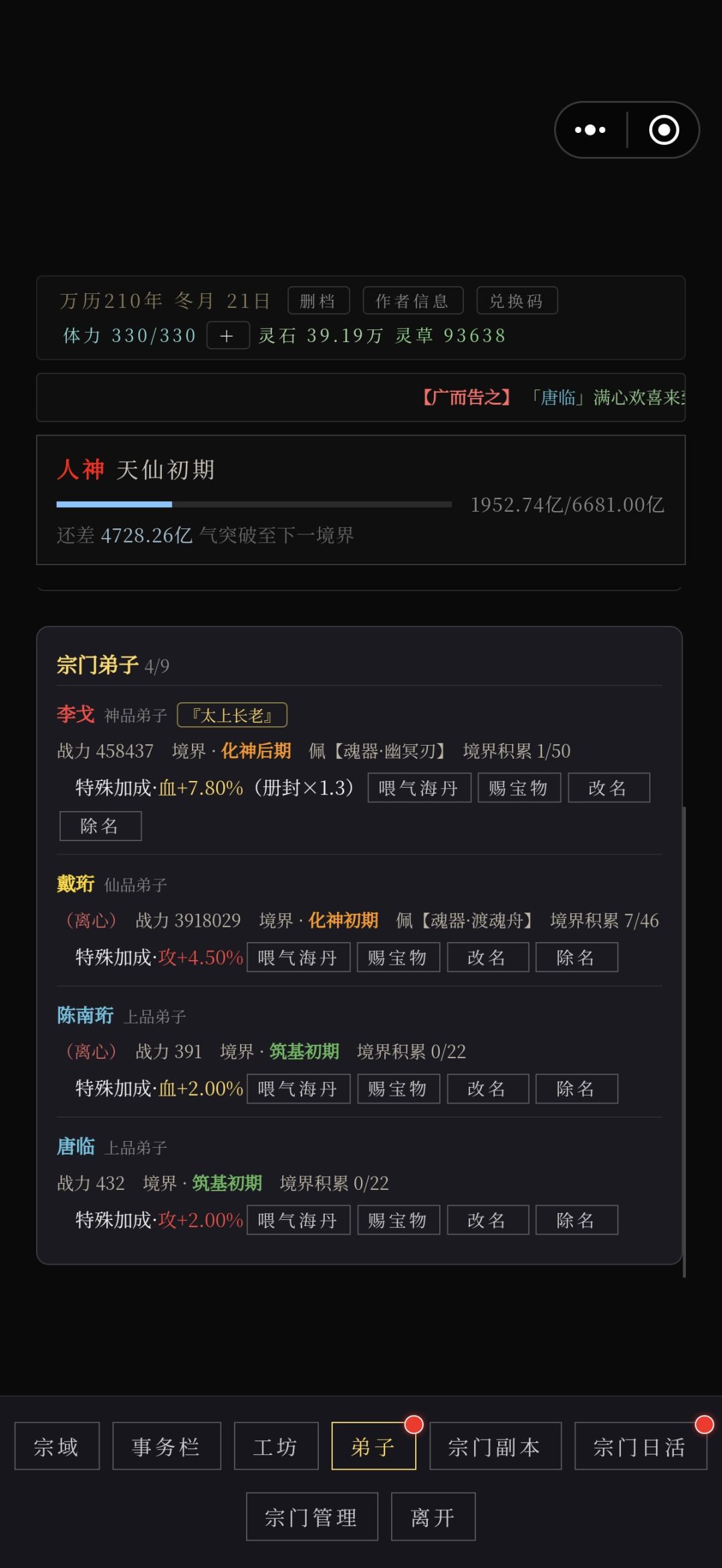Expel 戴珩 with the 除名 button
This screenshot has height=1568, width=722.
tap(576, 957)
